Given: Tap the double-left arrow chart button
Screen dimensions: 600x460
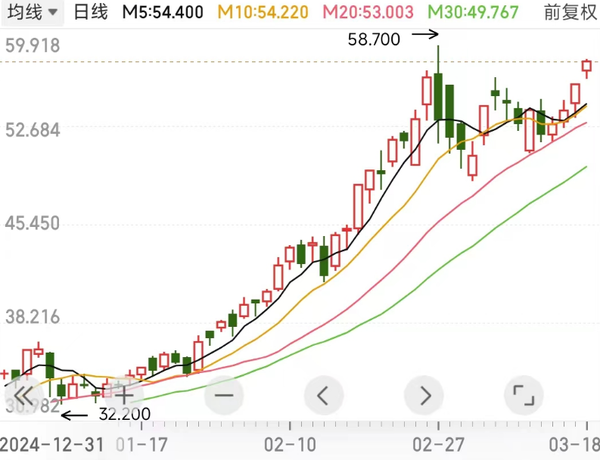Looking at the screenshot, I should (25, 394).
